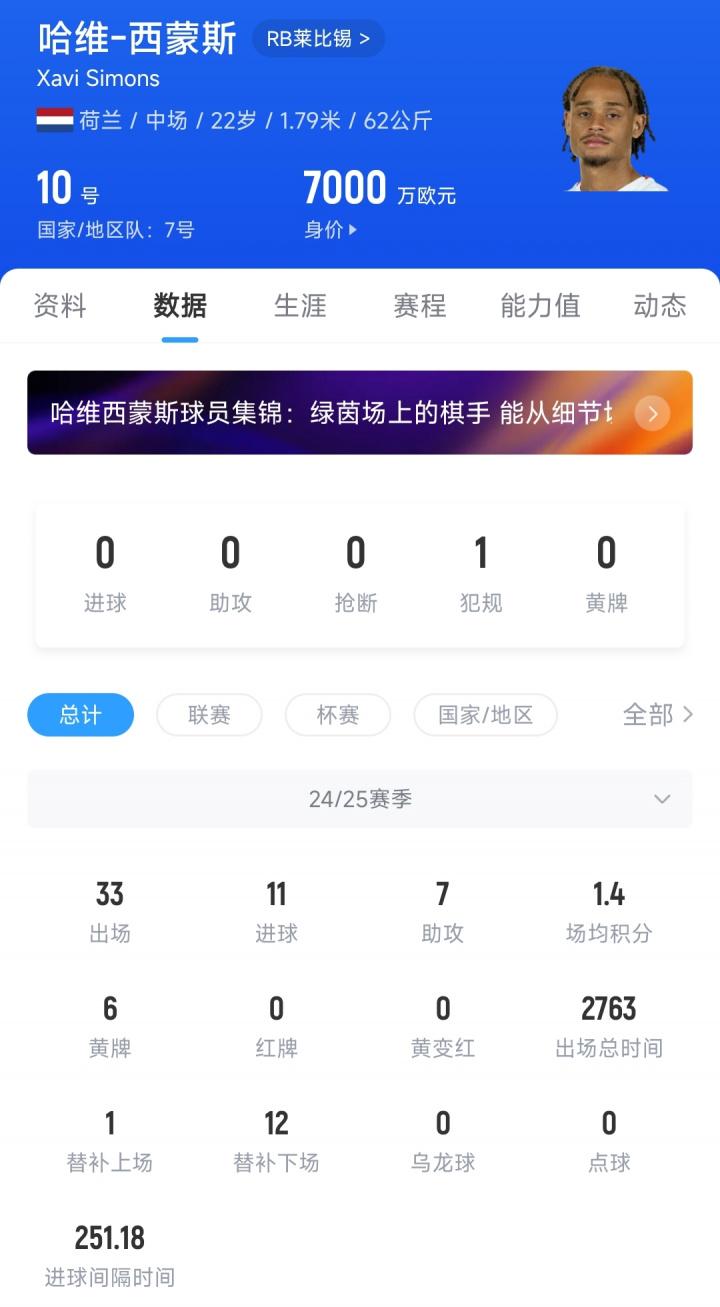The height and width of the screenshot is (1307, 720).
Task: Open the RB莱比锡 club page
Action: pyautogui.click(x=318, y=38)
